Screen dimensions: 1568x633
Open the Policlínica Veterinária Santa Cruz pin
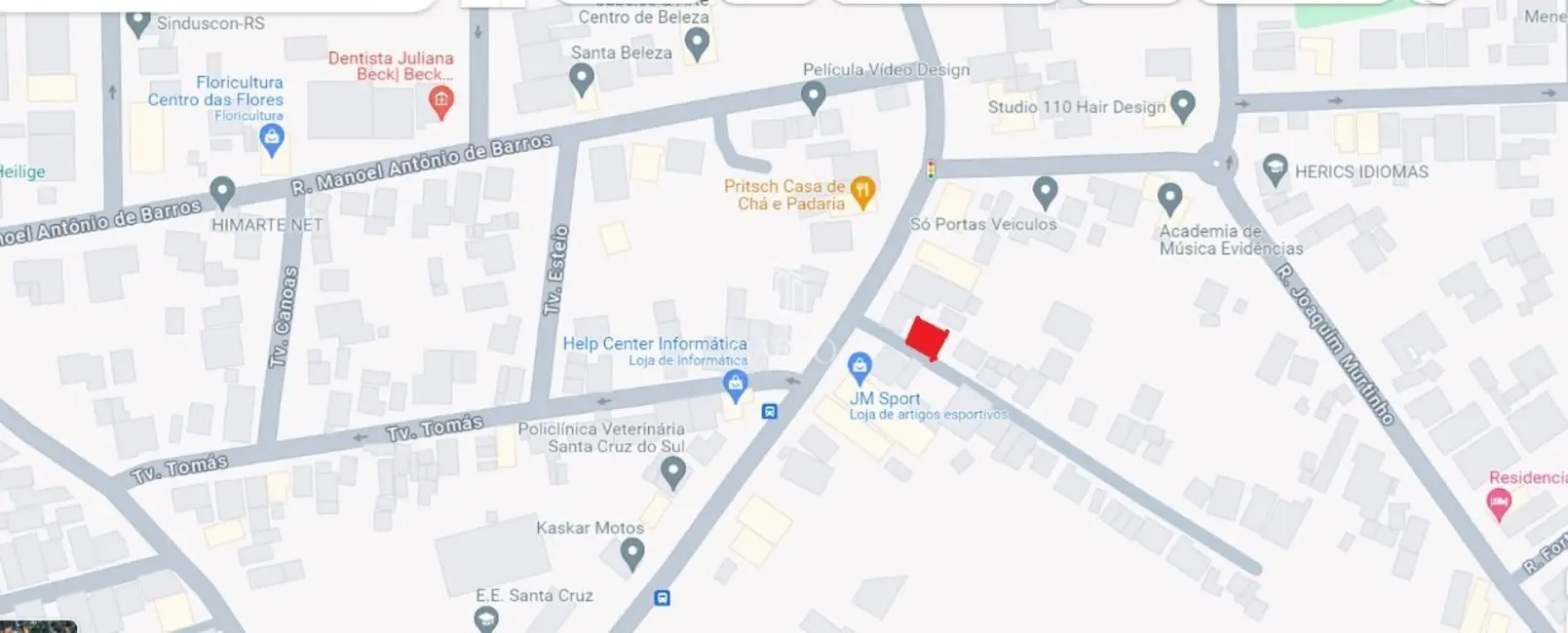click(x=672, y=472)
